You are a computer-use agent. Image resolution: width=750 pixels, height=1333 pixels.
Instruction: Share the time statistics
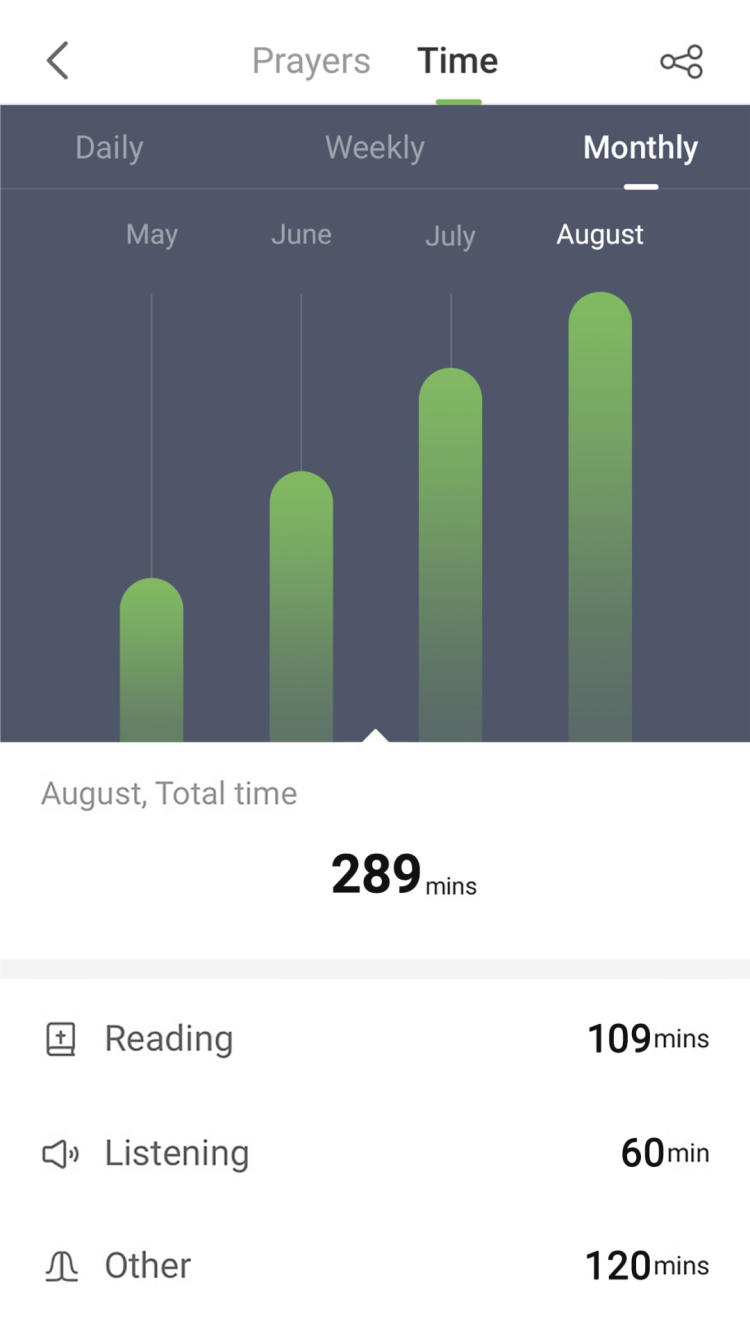[x=682, y=62]
